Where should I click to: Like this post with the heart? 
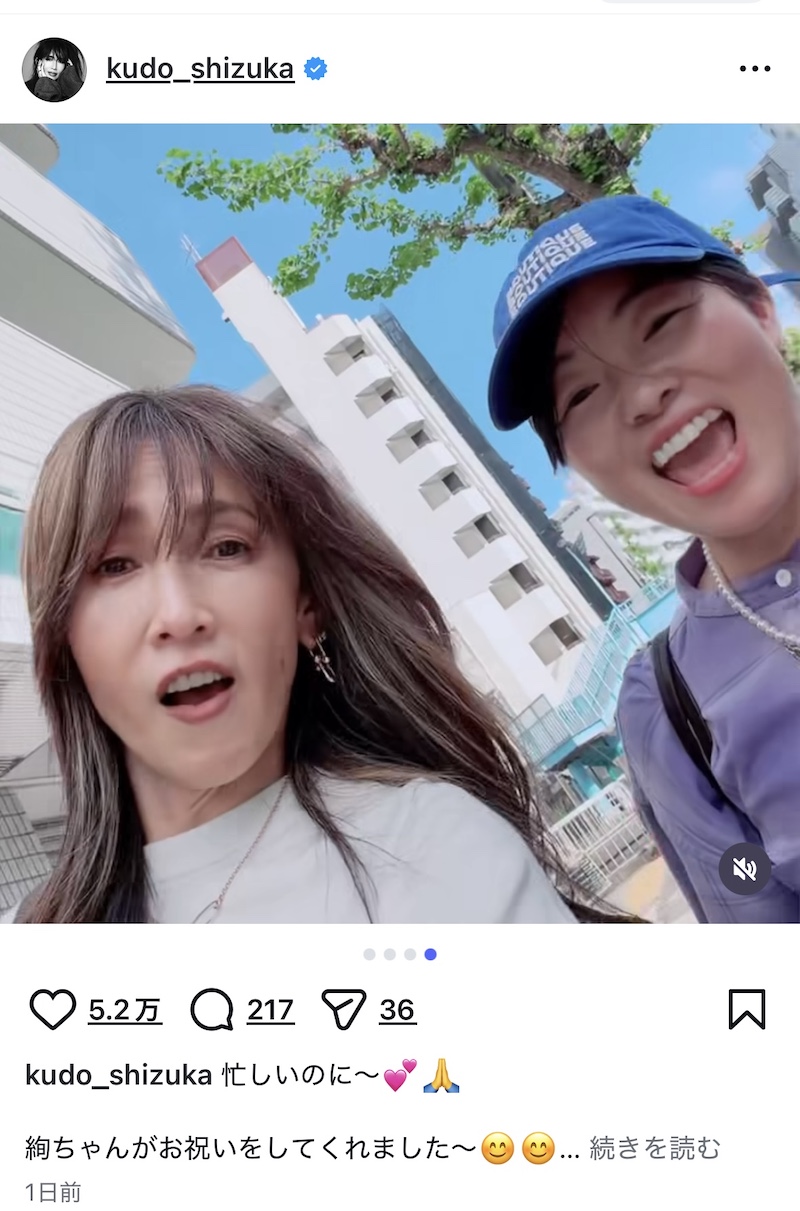[52, 1010]
